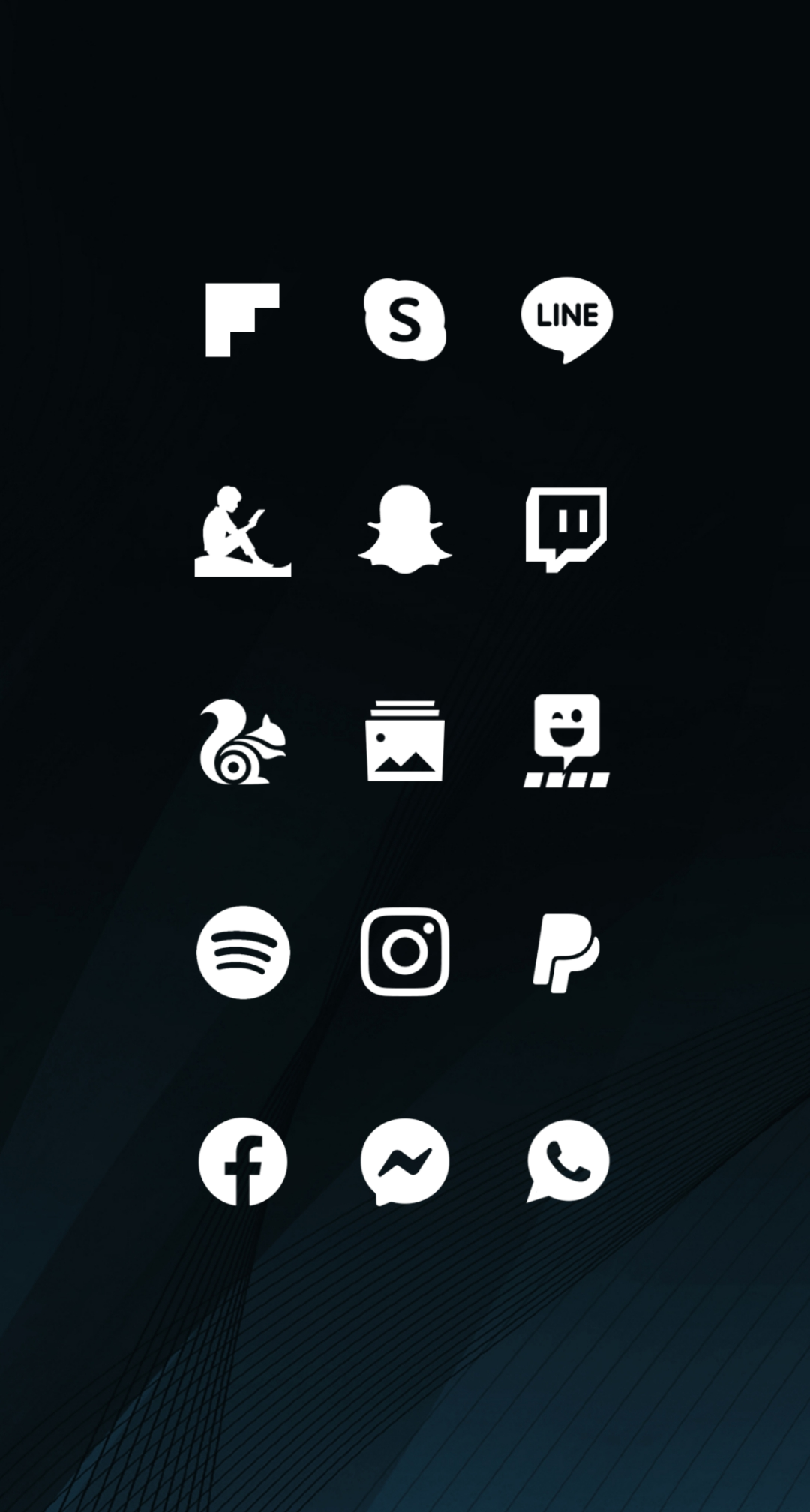Image resolution: width=810 pixels, height=1512 pixels.
Task: Open the Gallery app
Action: pos(405,739)
